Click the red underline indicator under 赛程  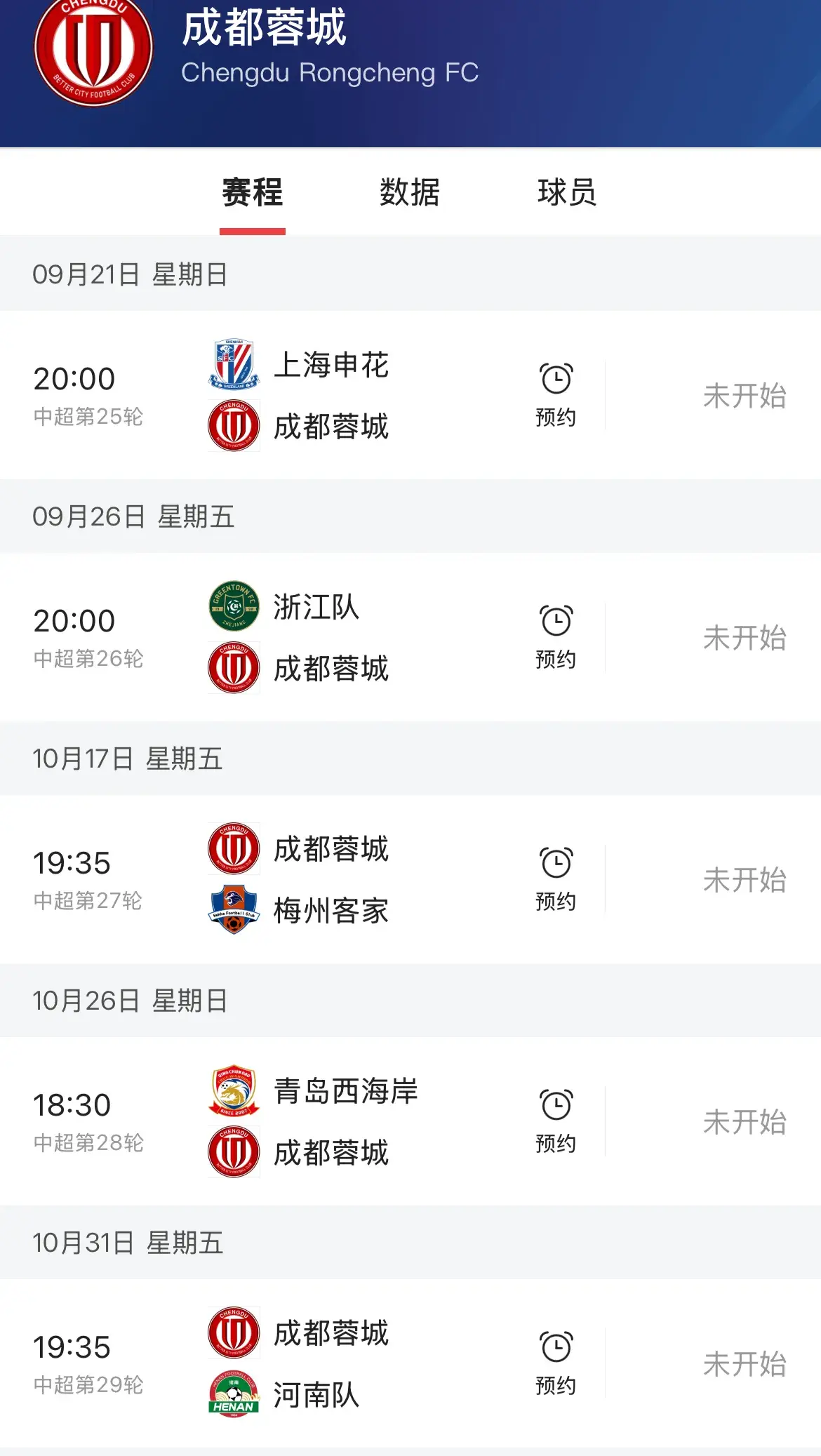point(253,228)
